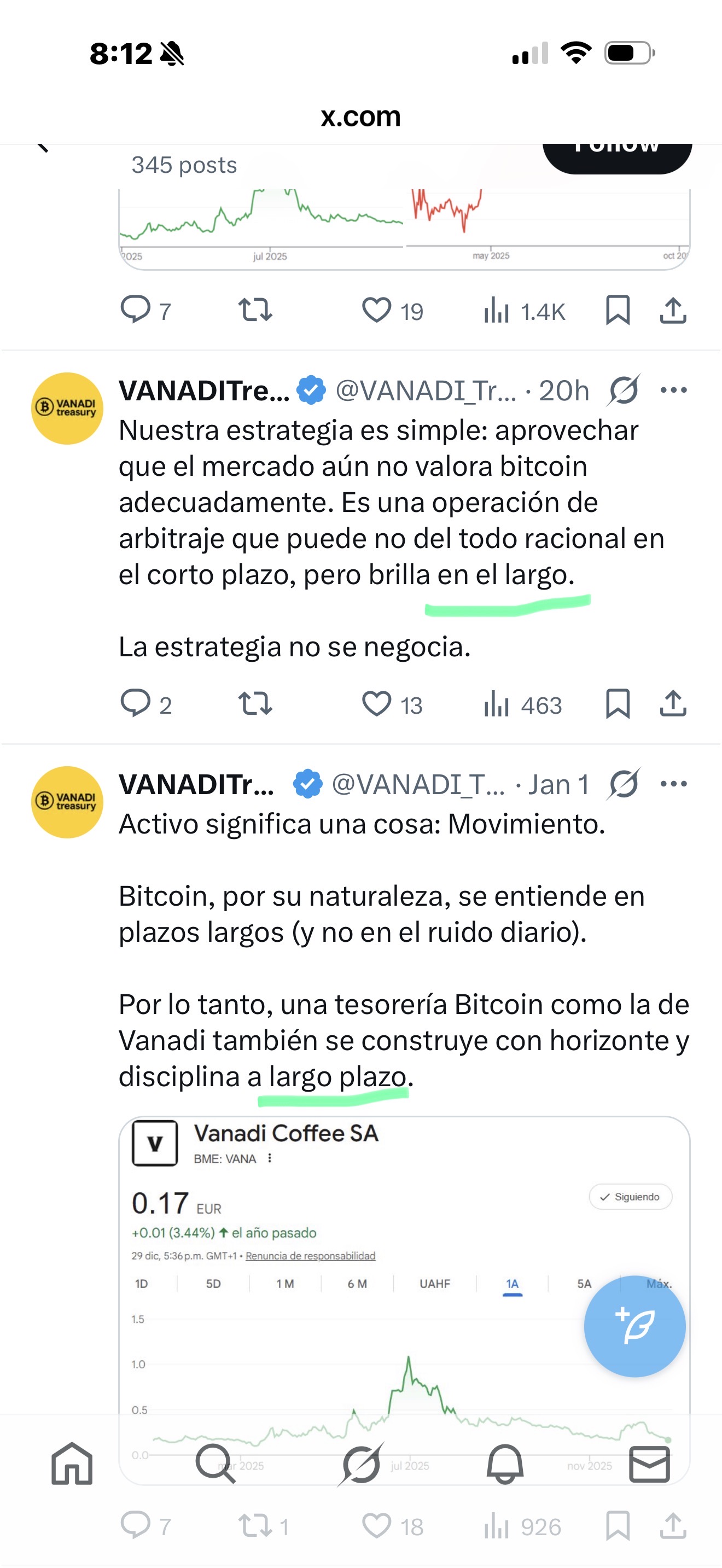Open Grok actions on the 20h post
The height and width of the screenshot is (1568, 722).
623,390
